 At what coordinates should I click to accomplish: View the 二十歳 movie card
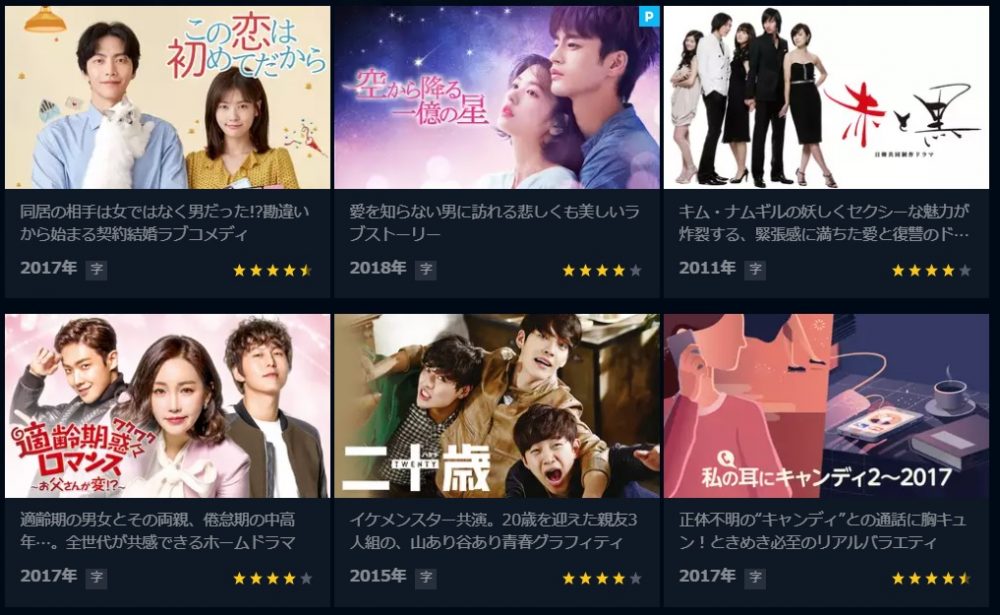(497, 406)
